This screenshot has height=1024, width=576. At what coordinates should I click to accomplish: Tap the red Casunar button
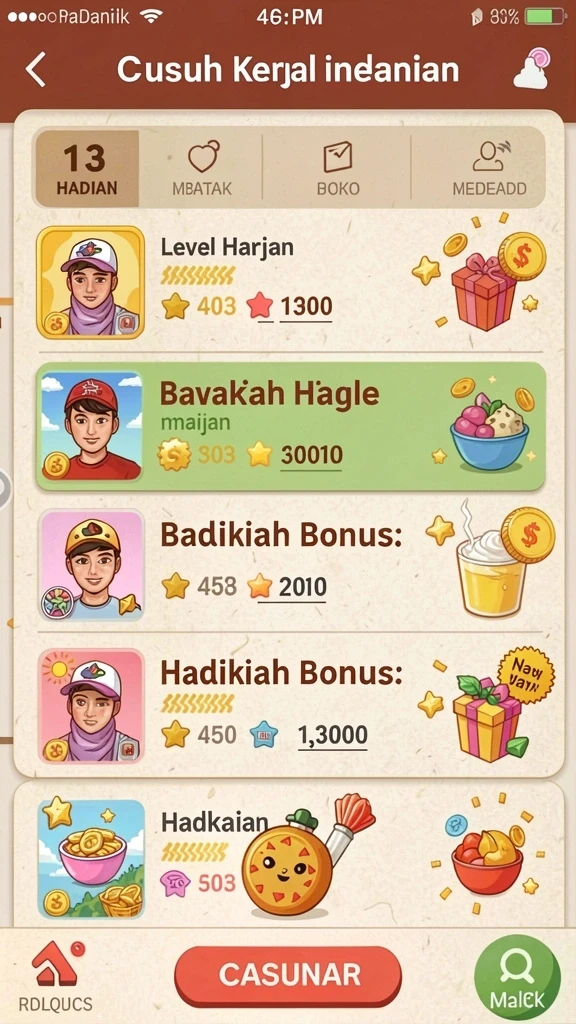[x=288, y=976]
